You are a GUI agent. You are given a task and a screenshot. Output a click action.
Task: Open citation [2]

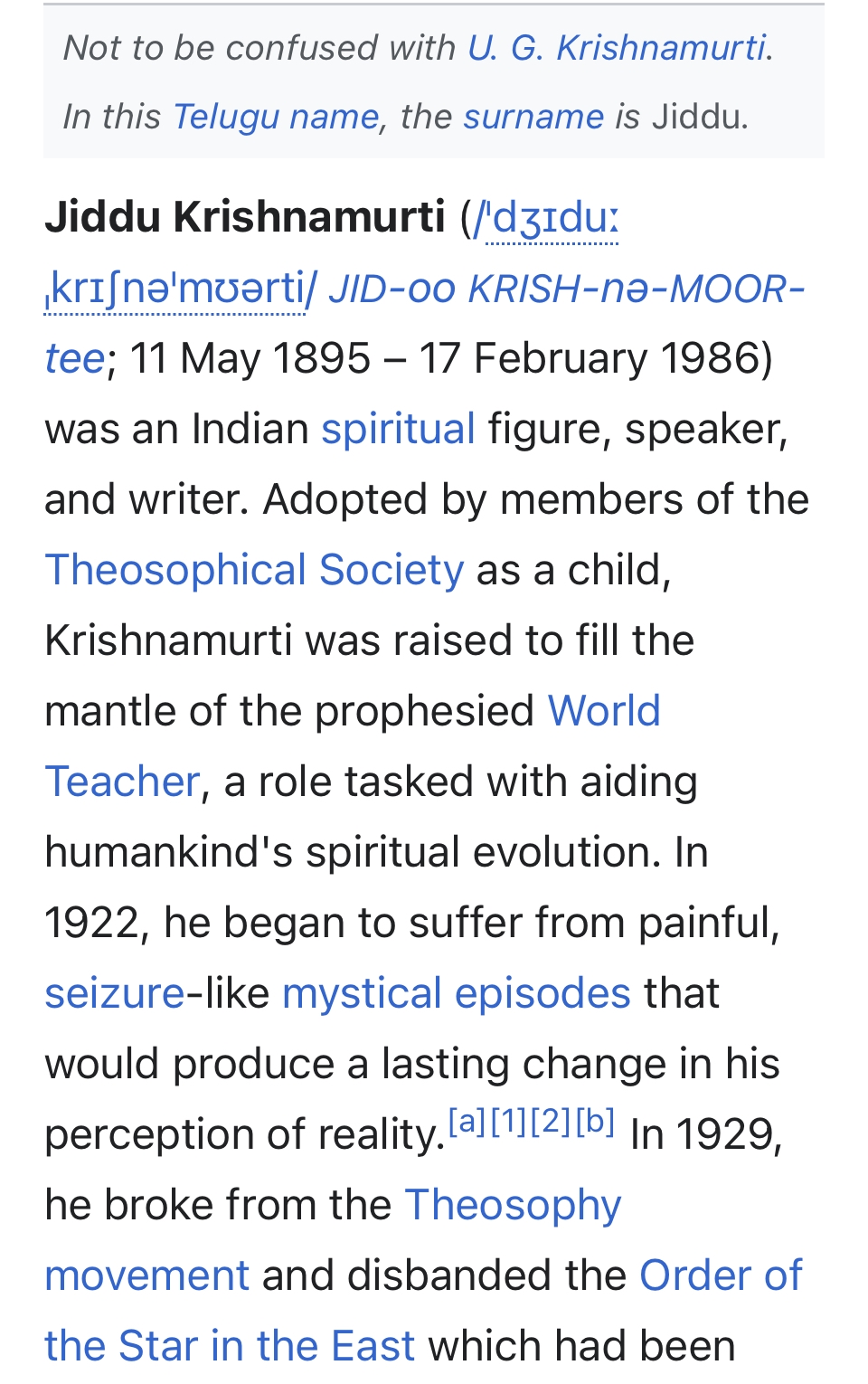tap(551, 1121)
